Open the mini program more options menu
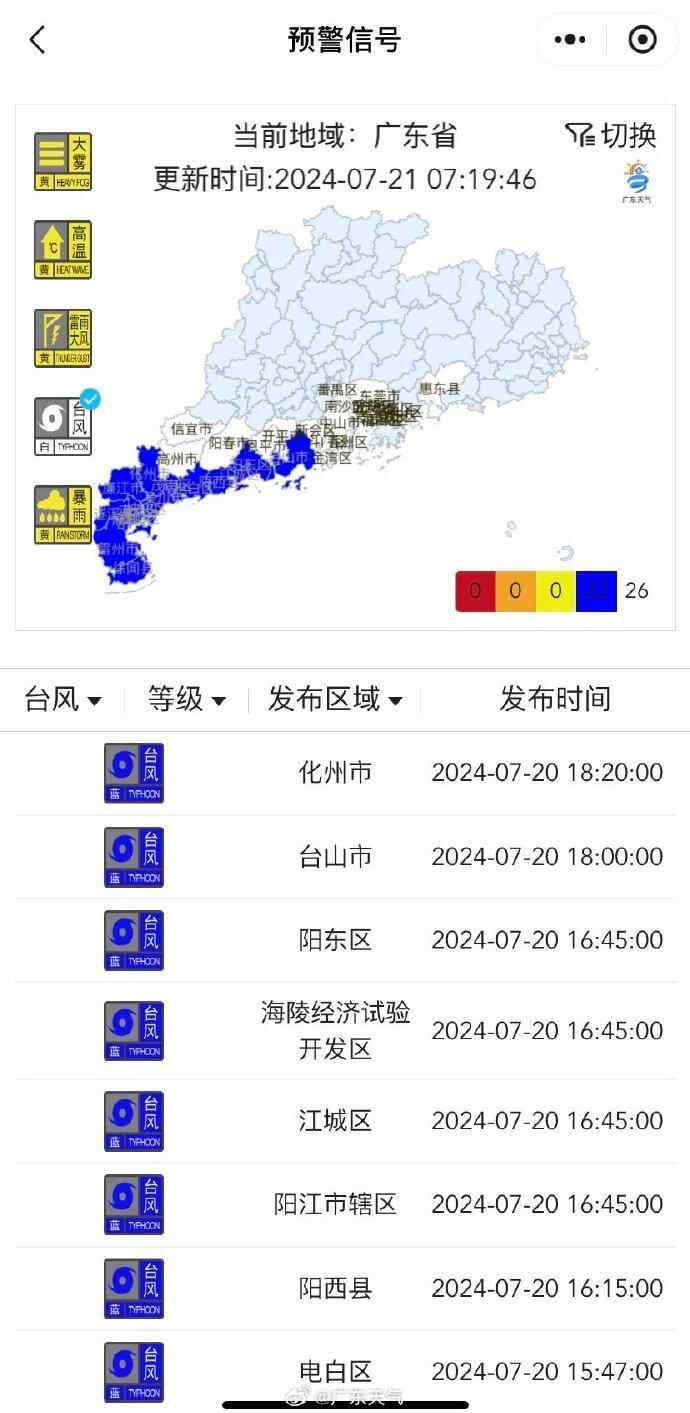Screen dimensions: 690x1413 (570, 40)
